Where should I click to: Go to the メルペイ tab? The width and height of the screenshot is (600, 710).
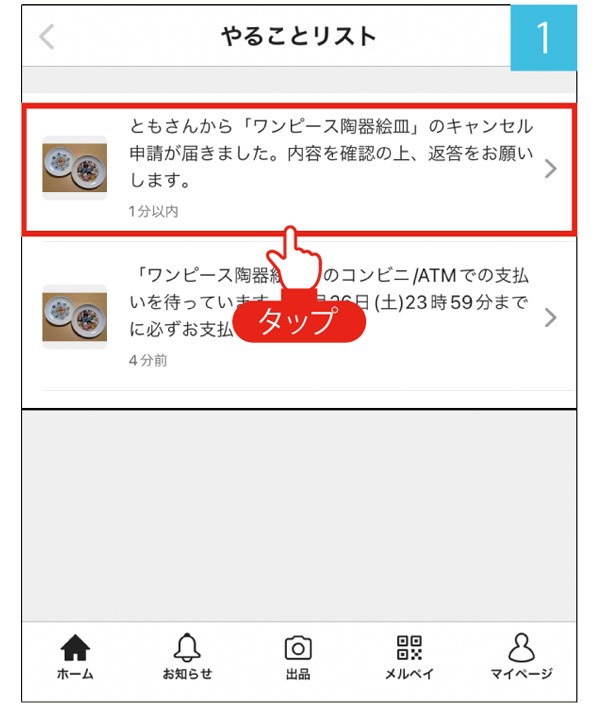pos(409,657)
